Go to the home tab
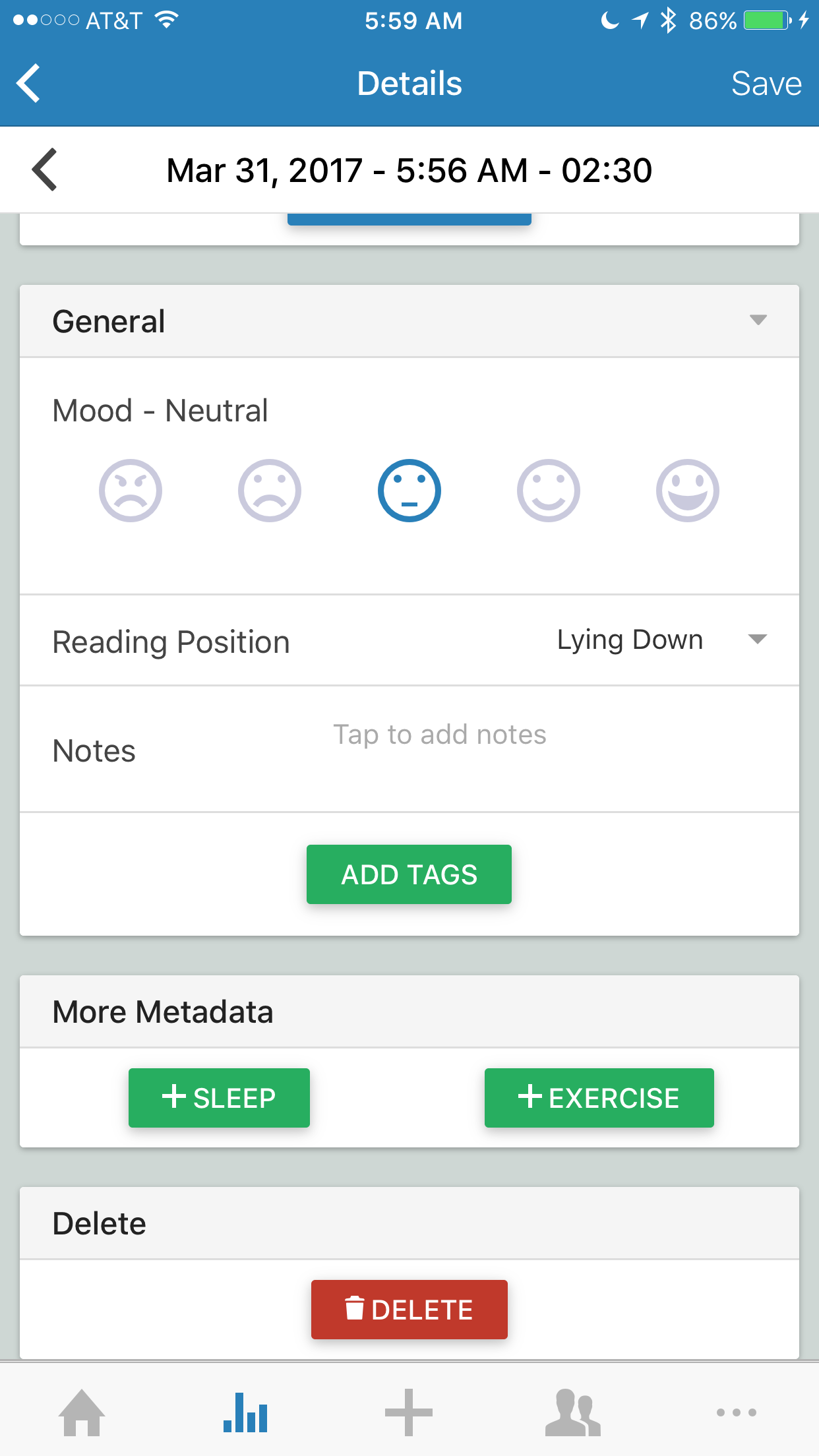This screenshot has width=819, height=1456. pyautogui.click(x=82, y=1412)
